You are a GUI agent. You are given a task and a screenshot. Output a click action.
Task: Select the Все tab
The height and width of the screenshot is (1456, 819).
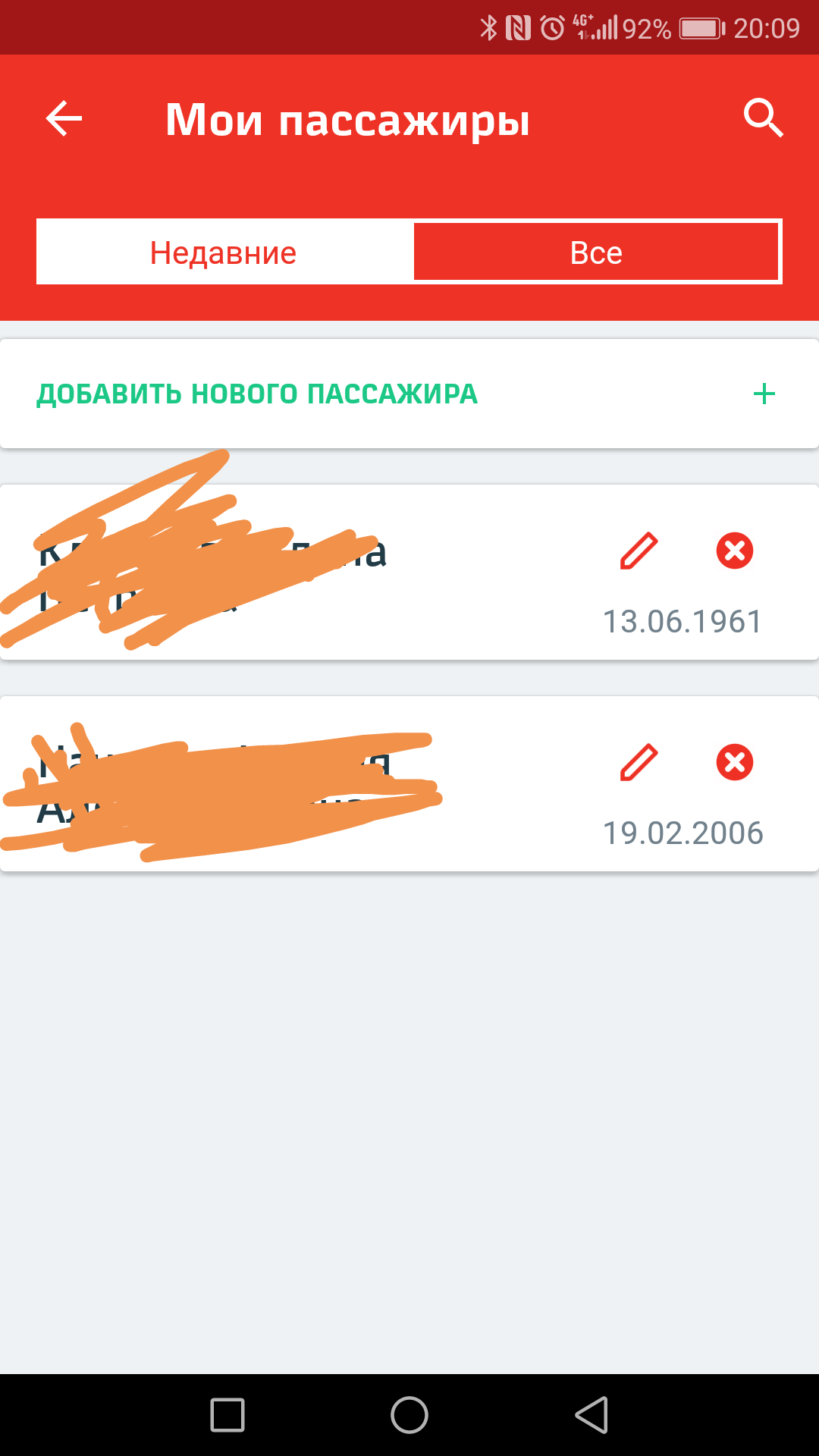point(597,252)
